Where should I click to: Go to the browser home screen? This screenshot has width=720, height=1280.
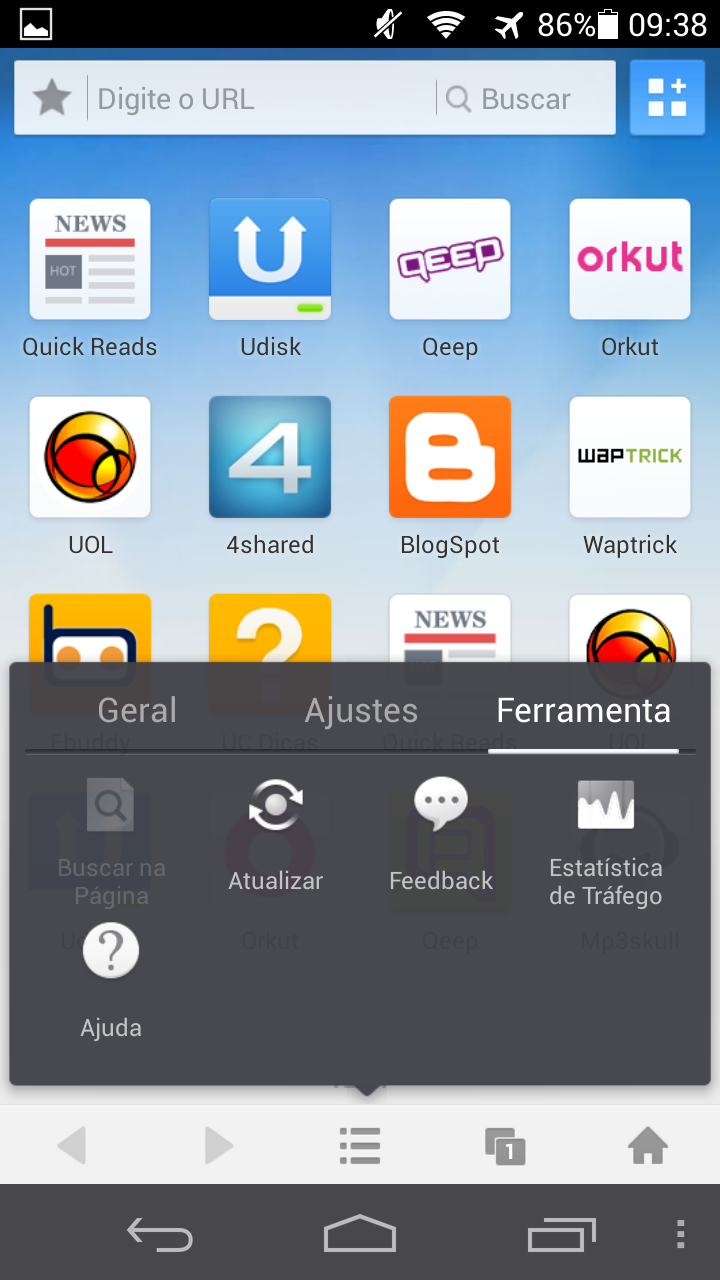(x=648, y=1146)
